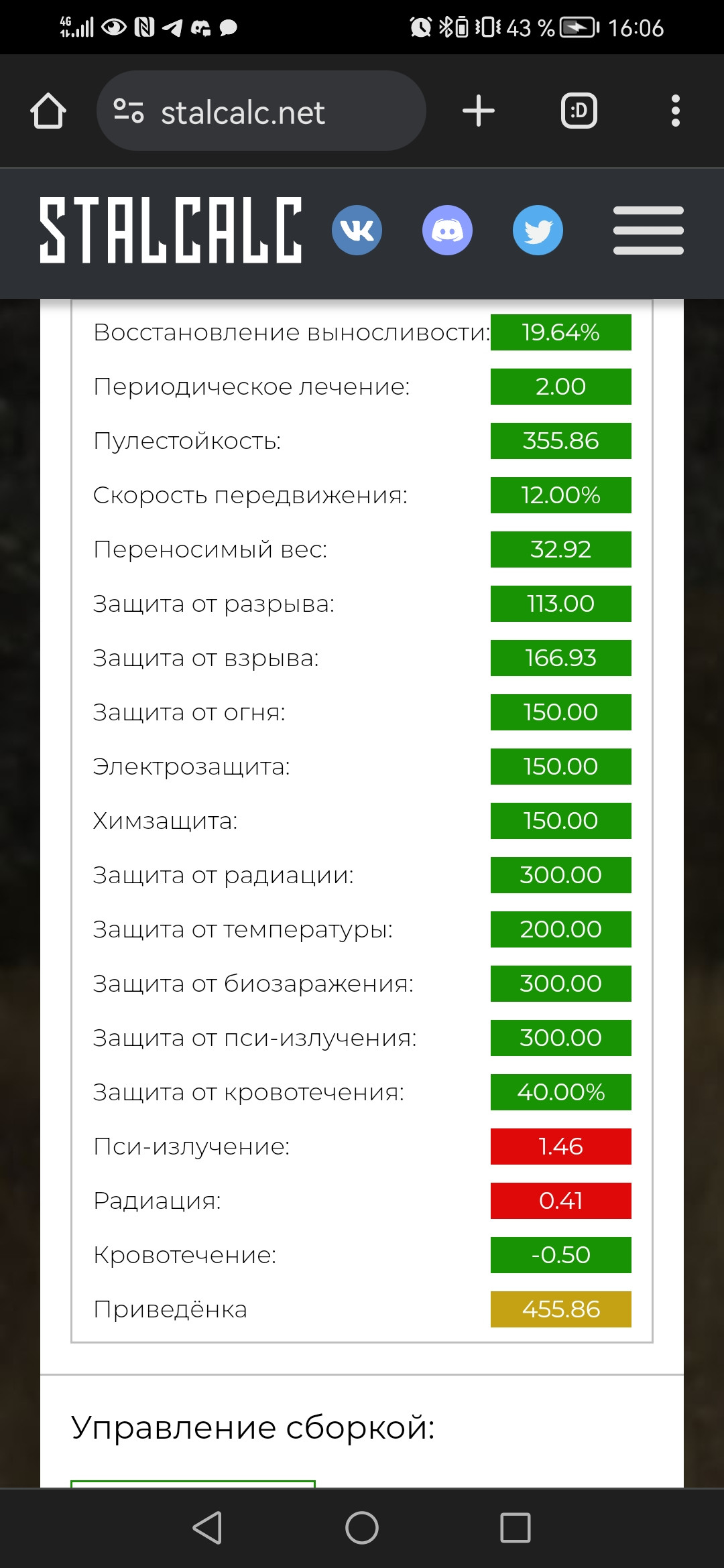Open the STALCALC VK page
This screenshot has height=1568, width=724.
click(x=357, y=230)
